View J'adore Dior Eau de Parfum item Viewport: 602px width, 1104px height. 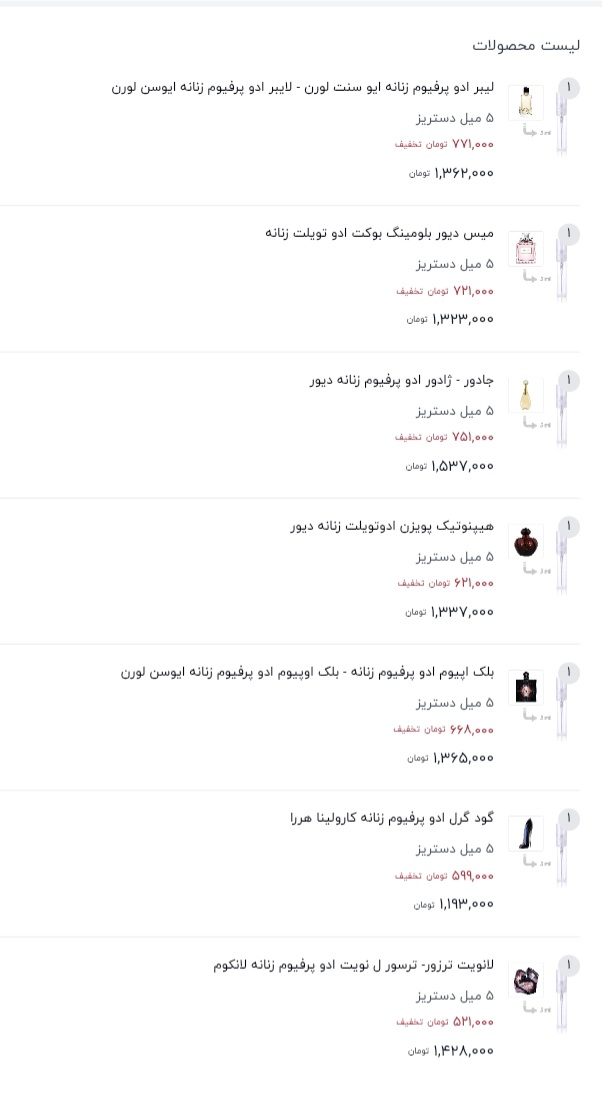[289, 425]
